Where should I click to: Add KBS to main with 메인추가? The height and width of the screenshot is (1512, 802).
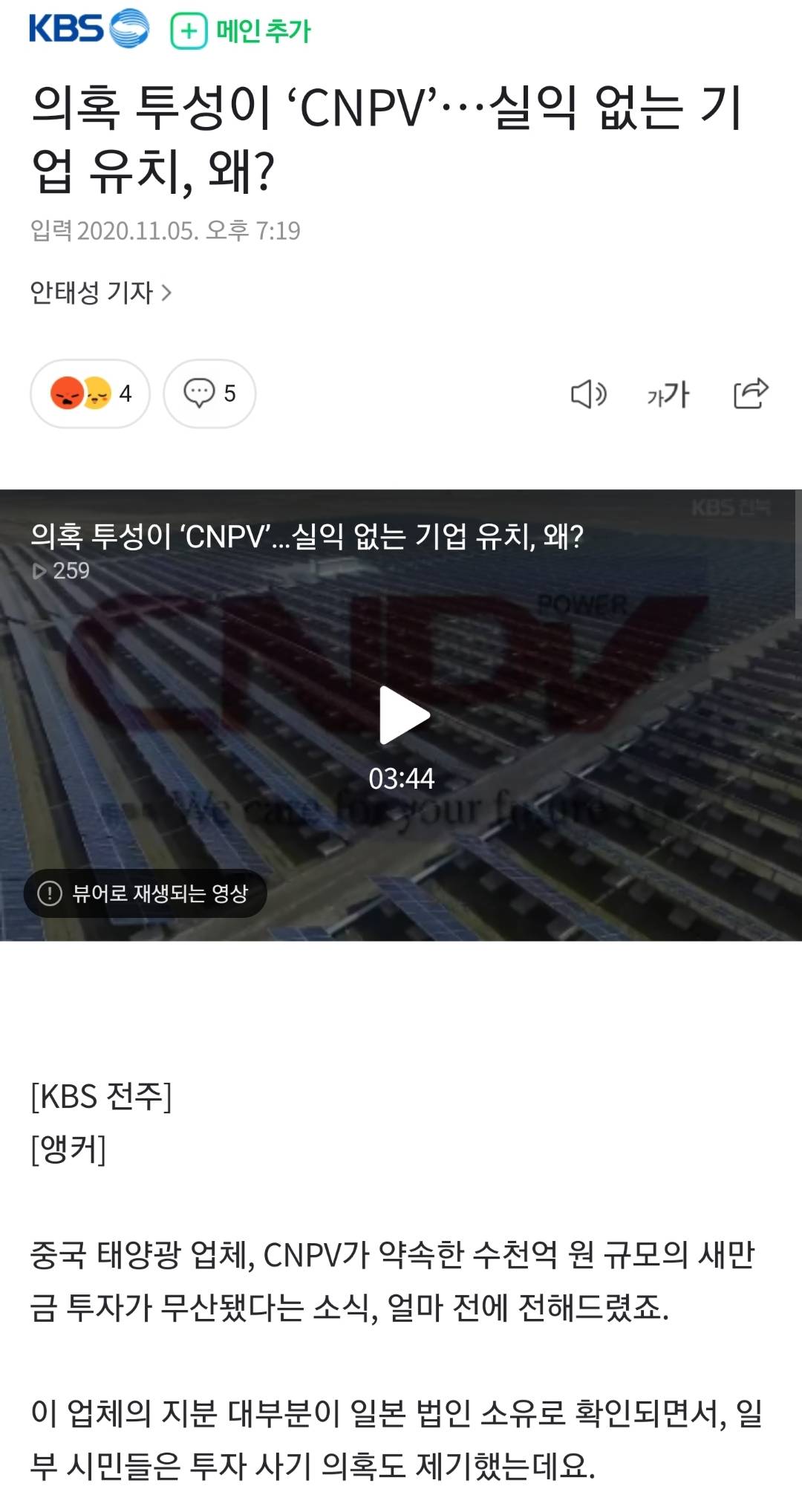(241, 31)
